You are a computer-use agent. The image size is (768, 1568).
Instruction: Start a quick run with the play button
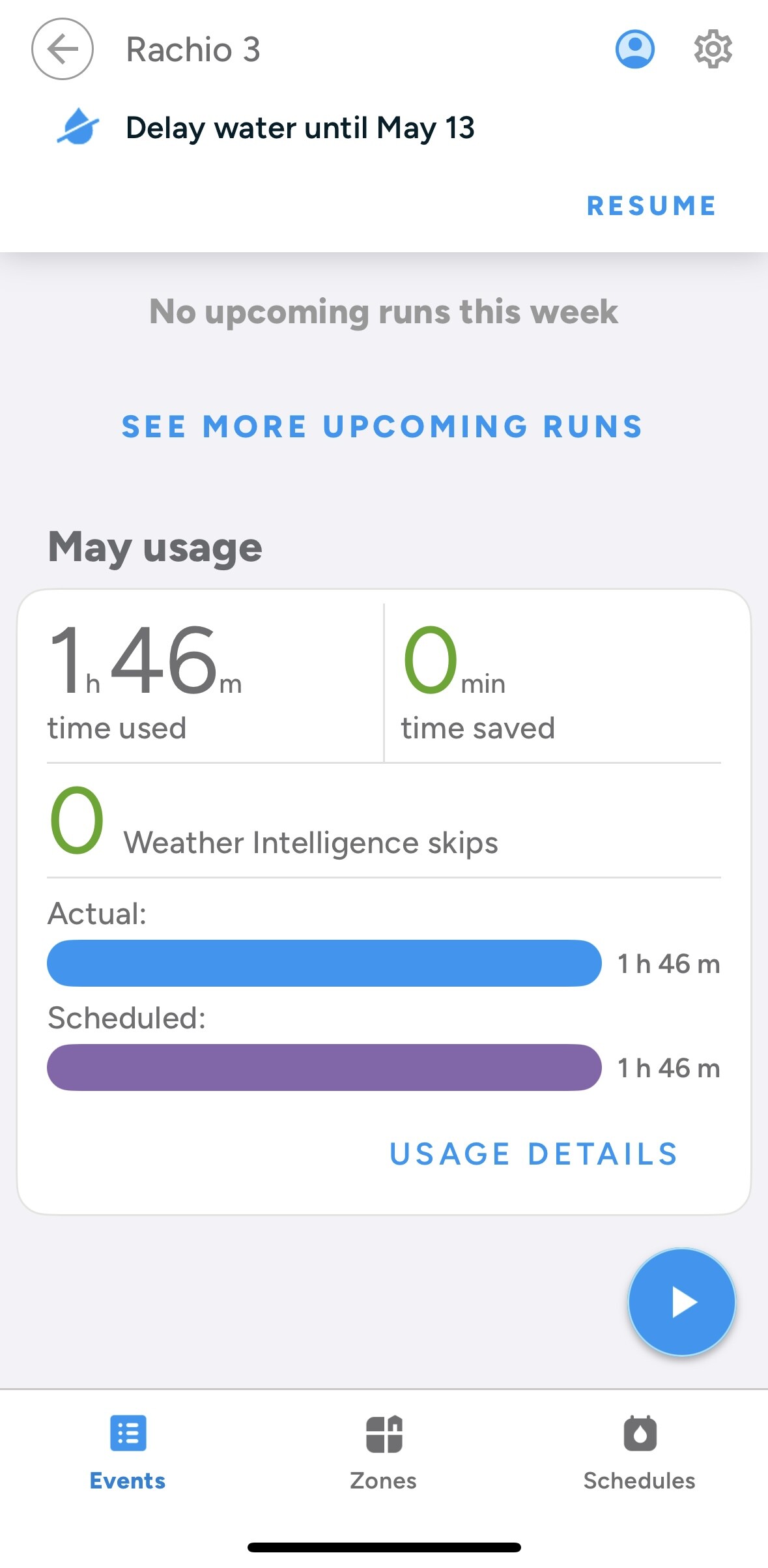(681, 1302)
